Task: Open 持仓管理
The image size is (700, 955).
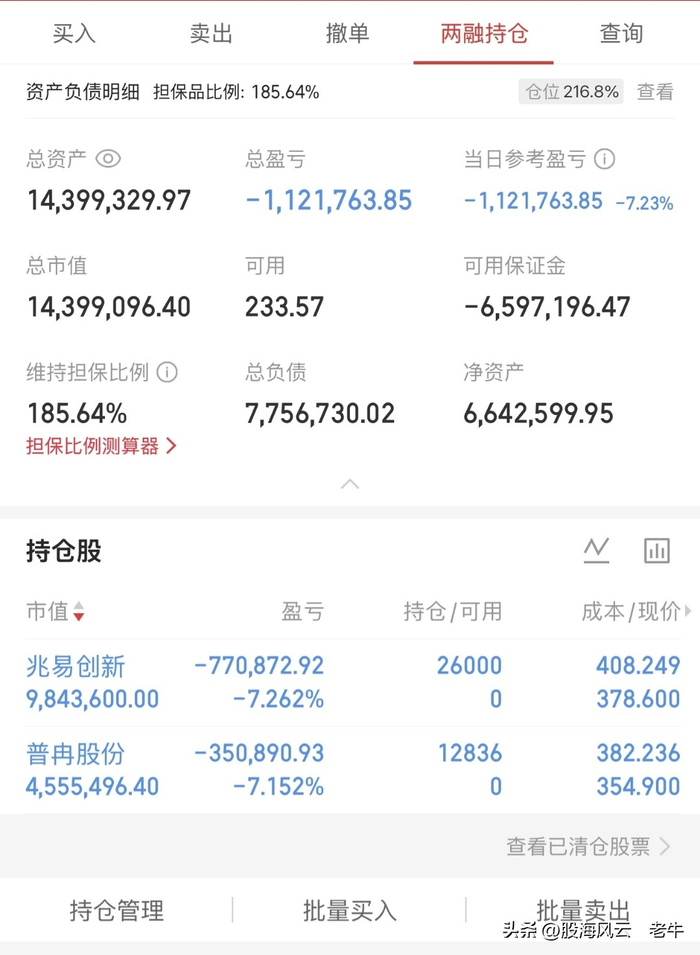Action: coord(116,911)
